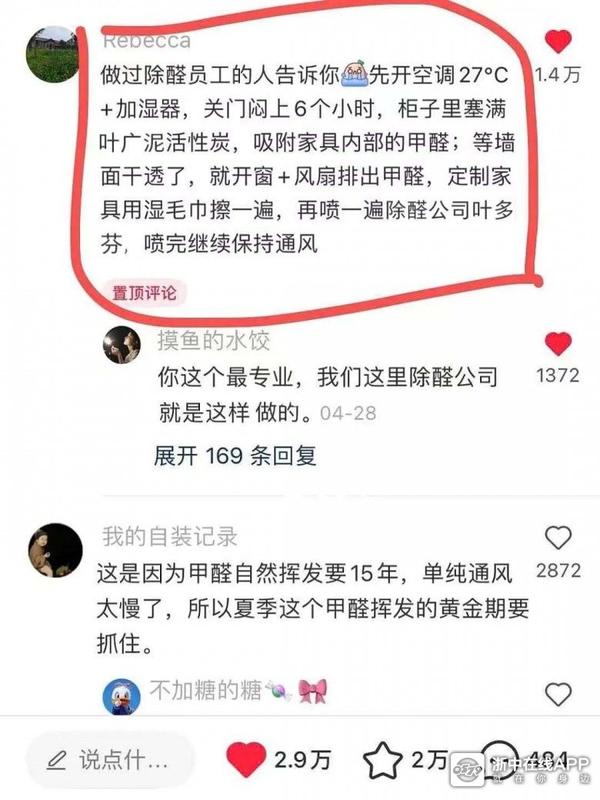Image resolution: width=600 pixels, height=800 pixels.
Task: Like the post with 2.9万 likes
Action: click(x=245, y=760)
